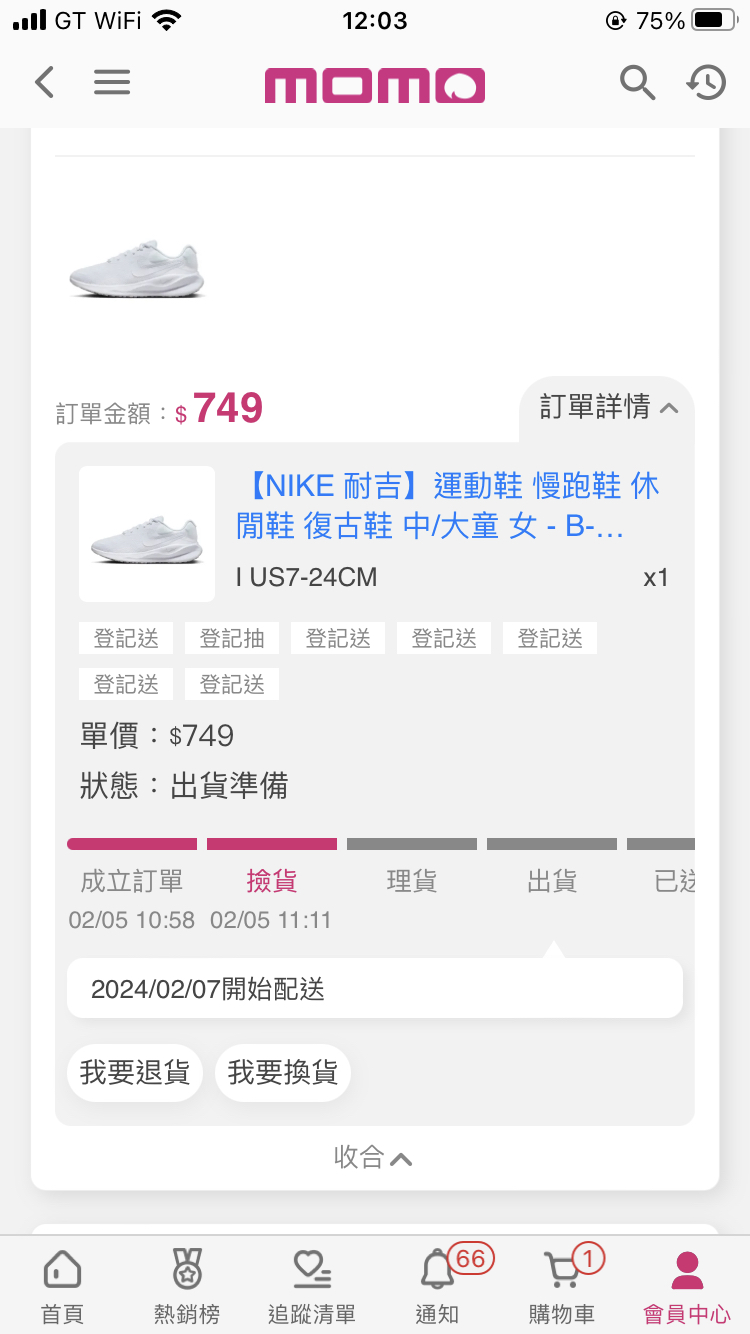Open the search magnifier icon
750x1334 pixels.
[x=637, y=82]
